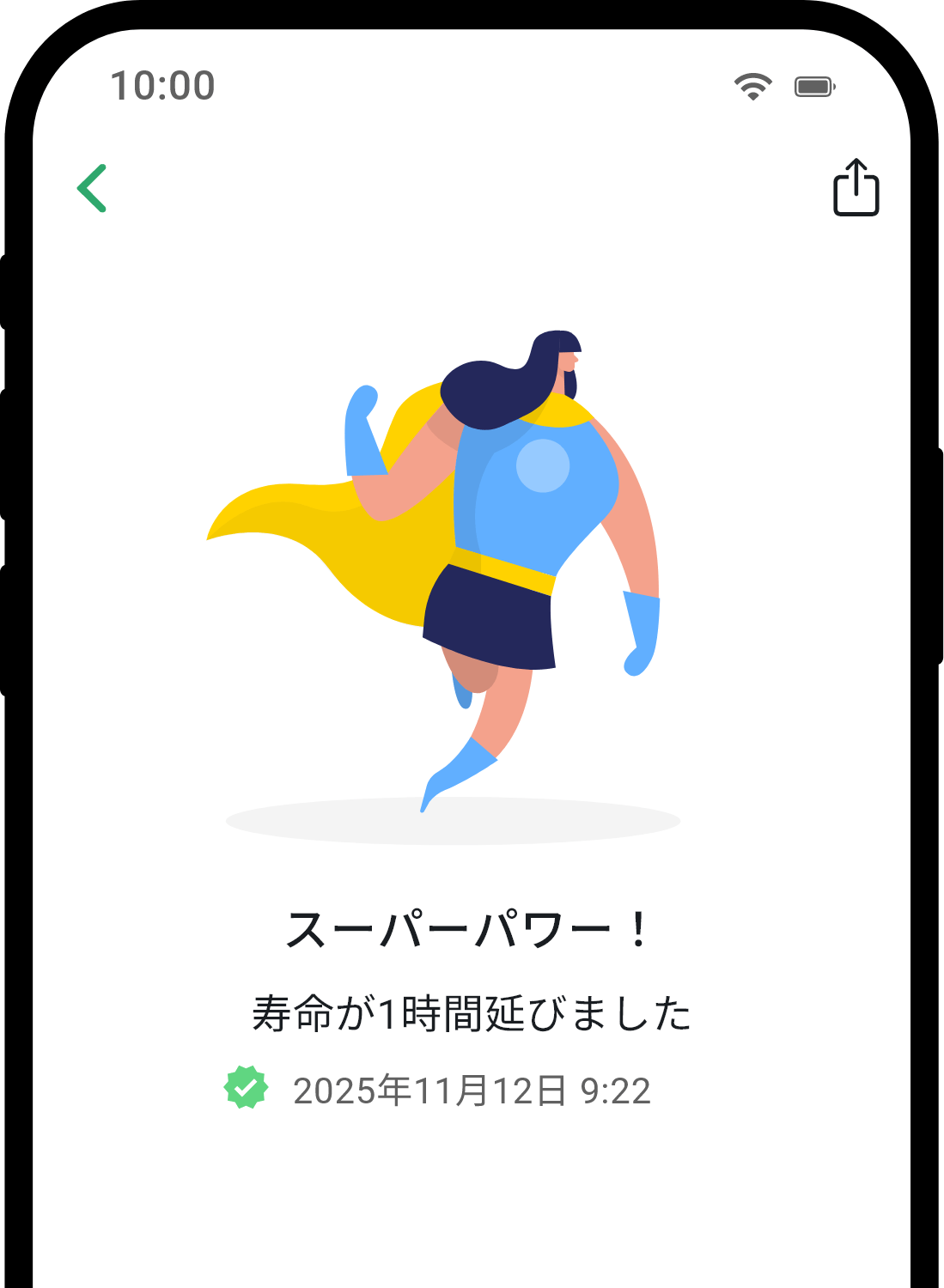Image resolution: width=944 pixels, height=1288 pixels.
Task: Tap the date portion 2025年11月12日
Action: click(434, 1089)
